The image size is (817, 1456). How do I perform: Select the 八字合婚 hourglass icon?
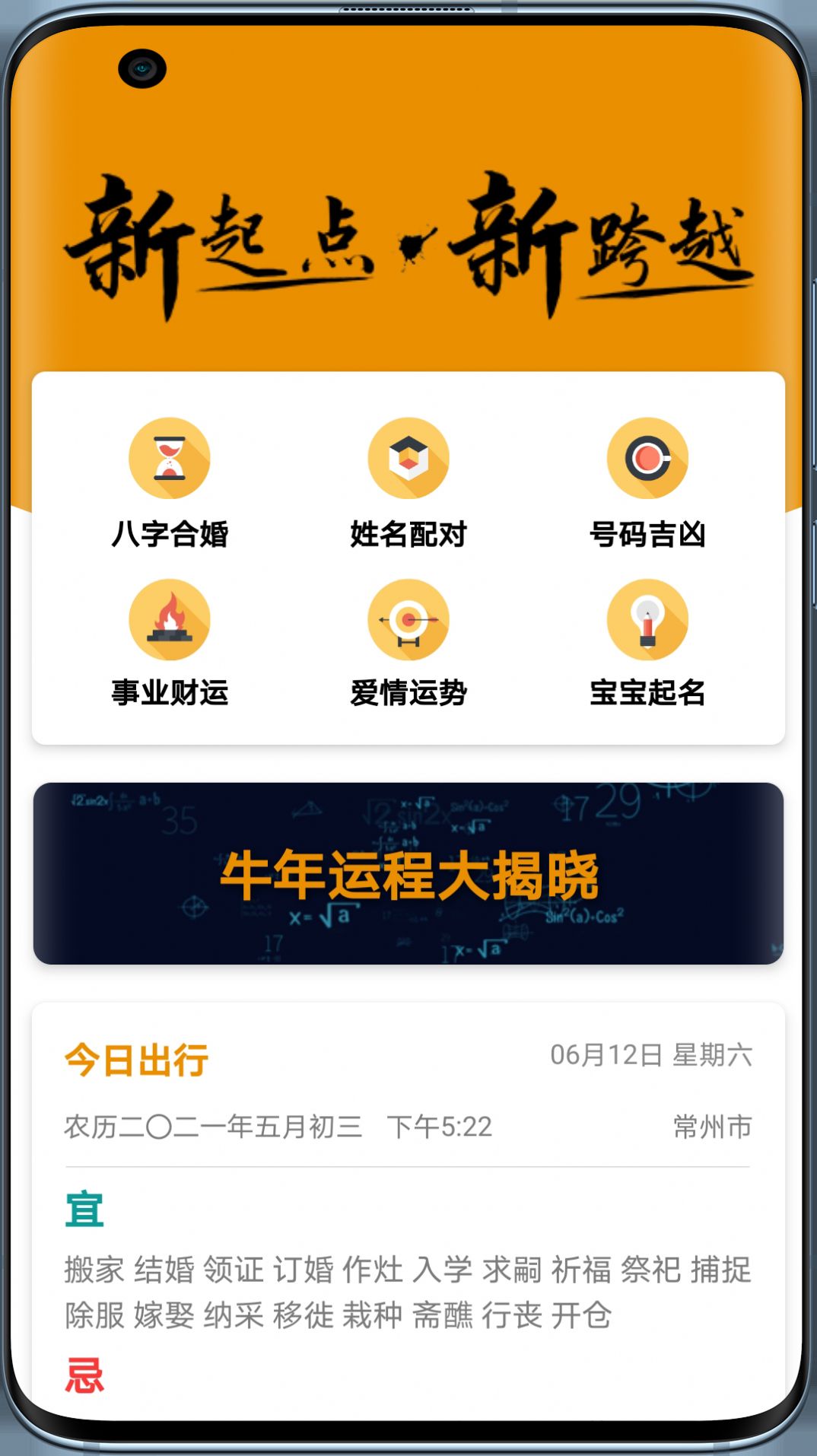coord(170,460)
